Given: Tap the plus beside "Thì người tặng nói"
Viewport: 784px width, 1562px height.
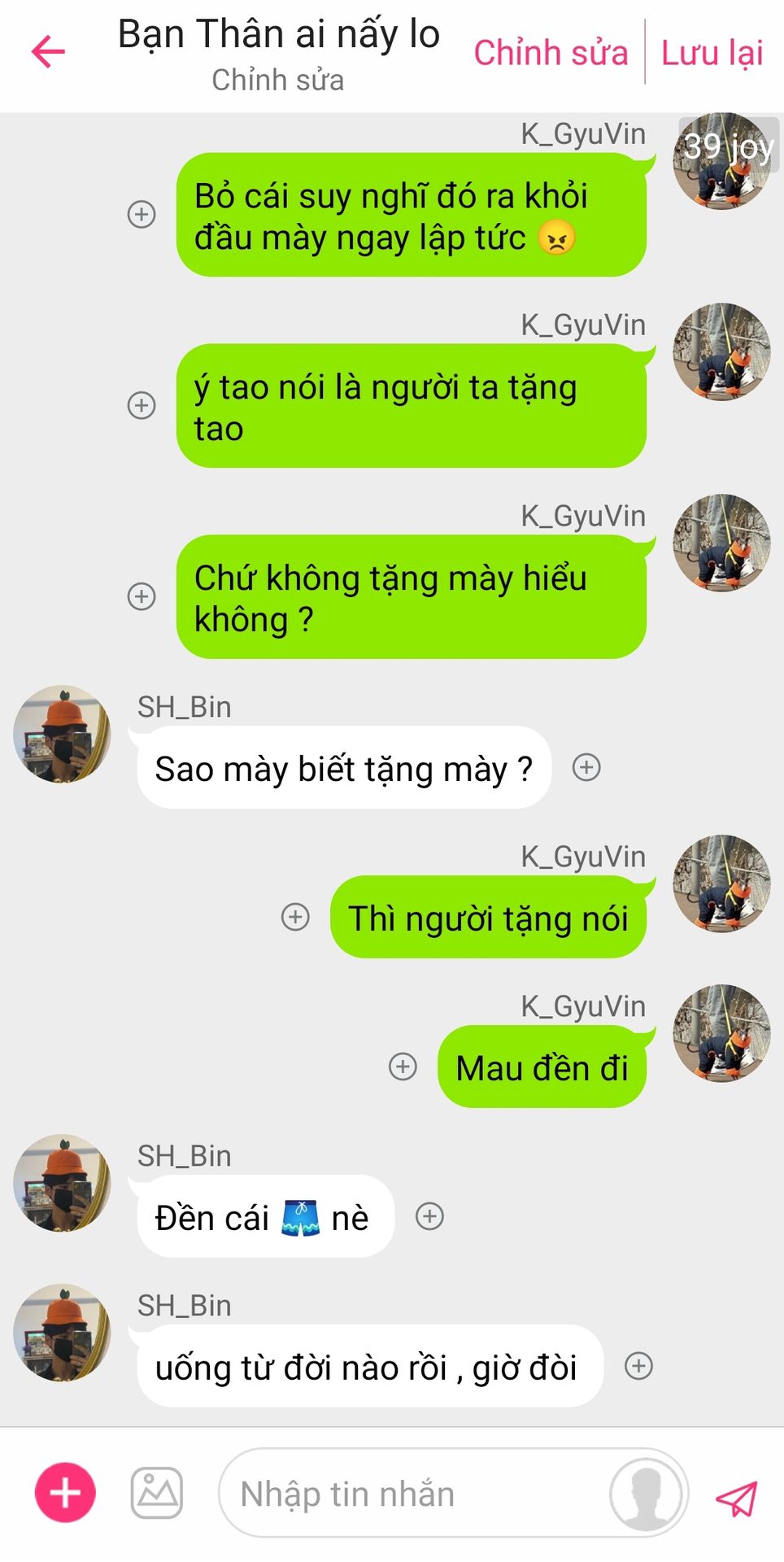Looking at the screenshot, I should pos(295,916).
